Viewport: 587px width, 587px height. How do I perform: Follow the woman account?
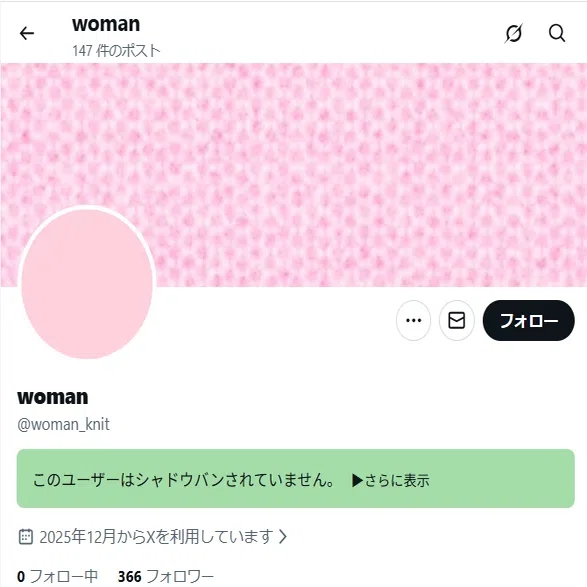529,320
